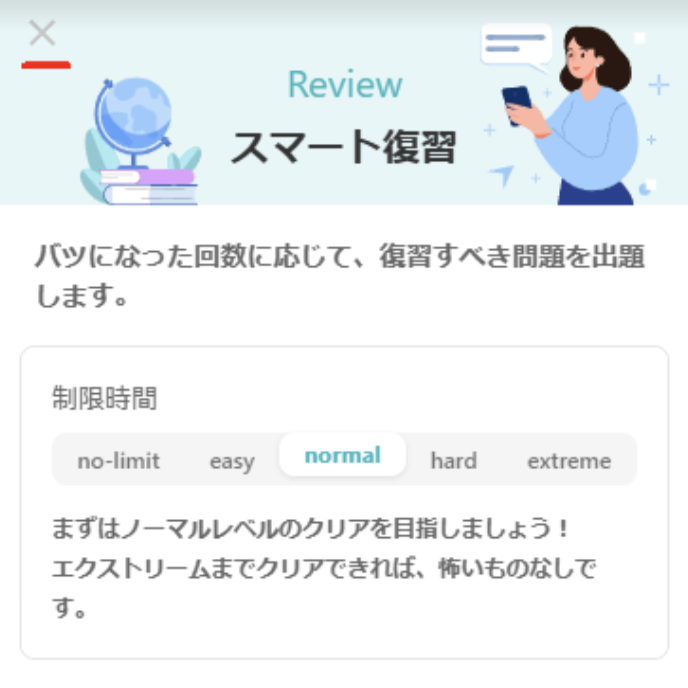Screen dimensions: 688x688
Task: Set time limit to extreme
Action: pyautogui.click(x=568, y=461)
